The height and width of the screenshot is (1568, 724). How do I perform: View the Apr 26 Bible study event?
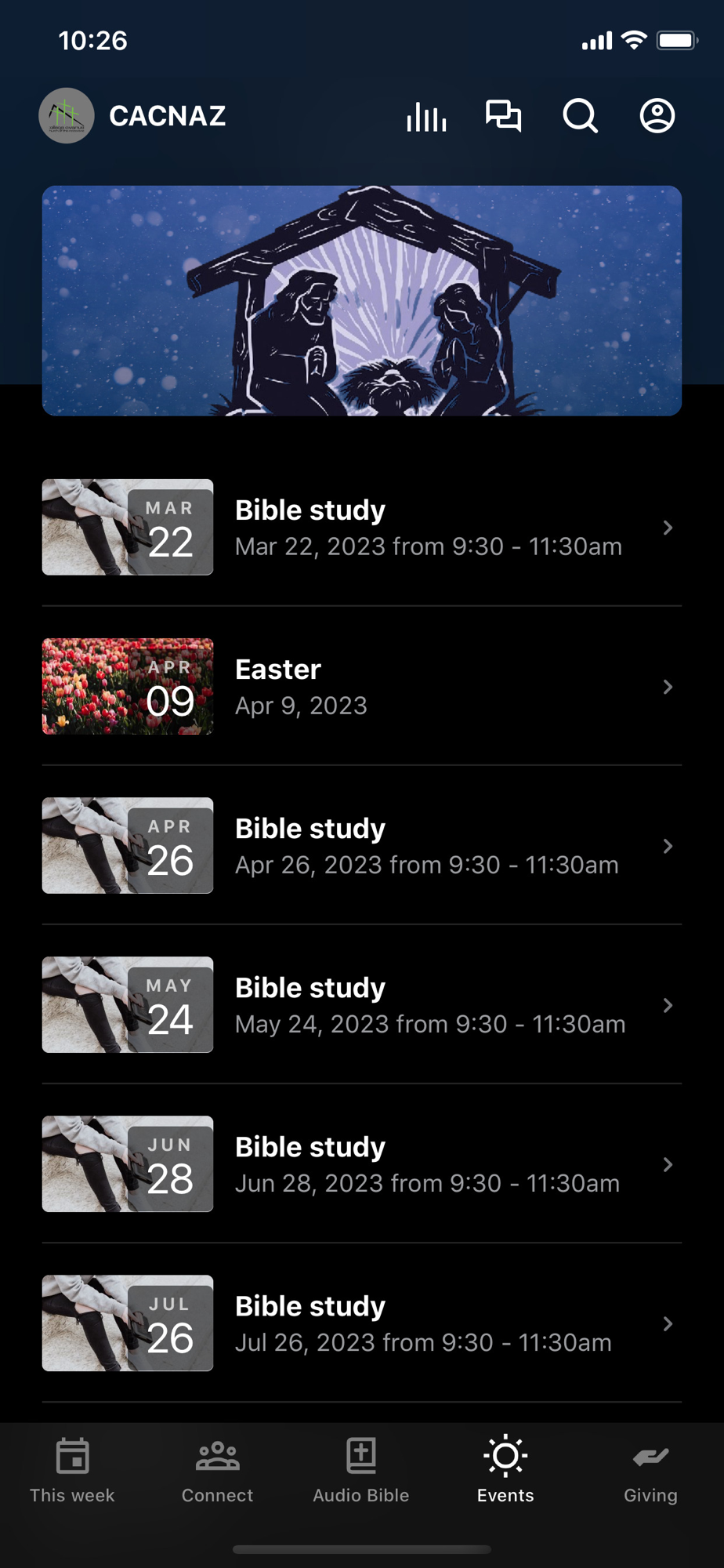pos(362,845)
